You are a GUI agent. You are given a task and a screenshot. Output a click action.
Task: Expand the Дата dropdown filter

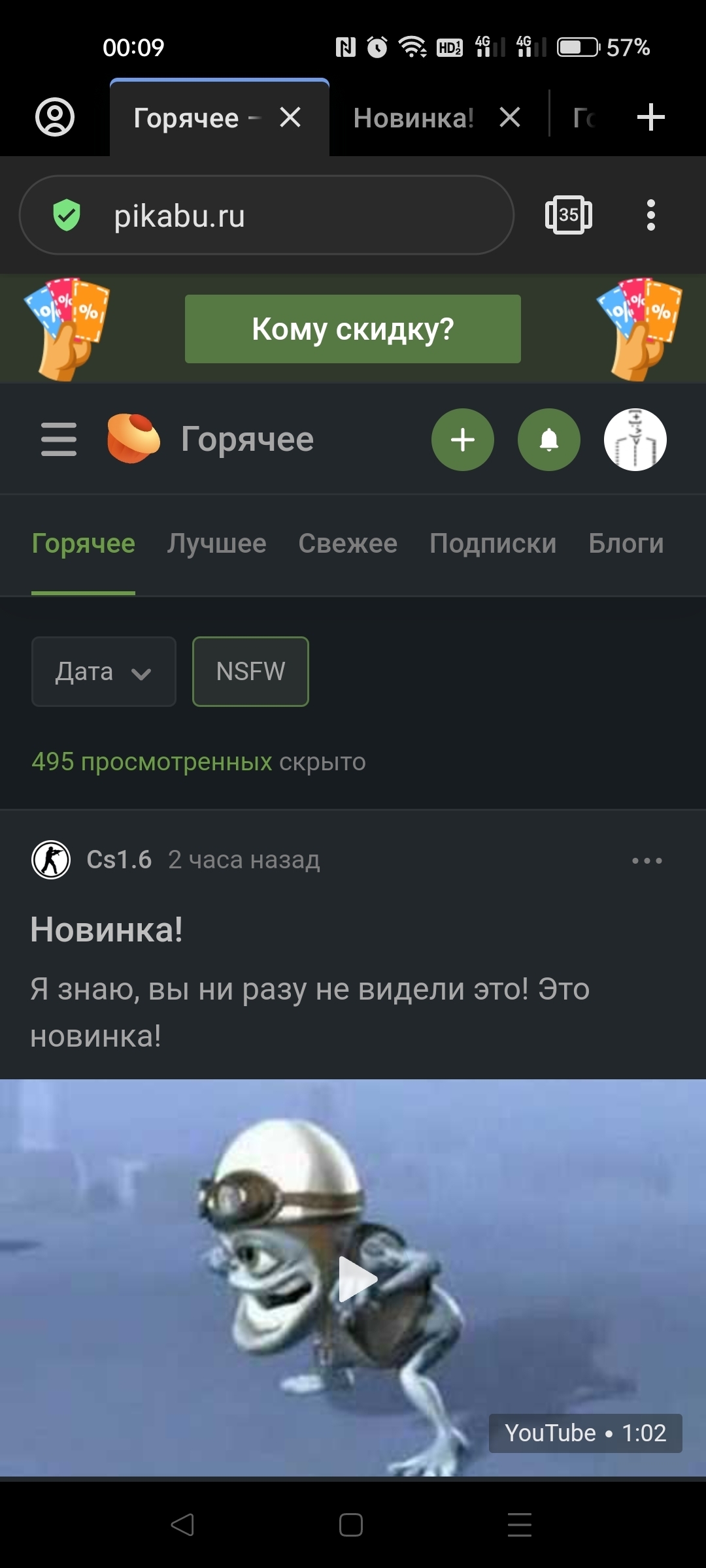click(103, 672)
